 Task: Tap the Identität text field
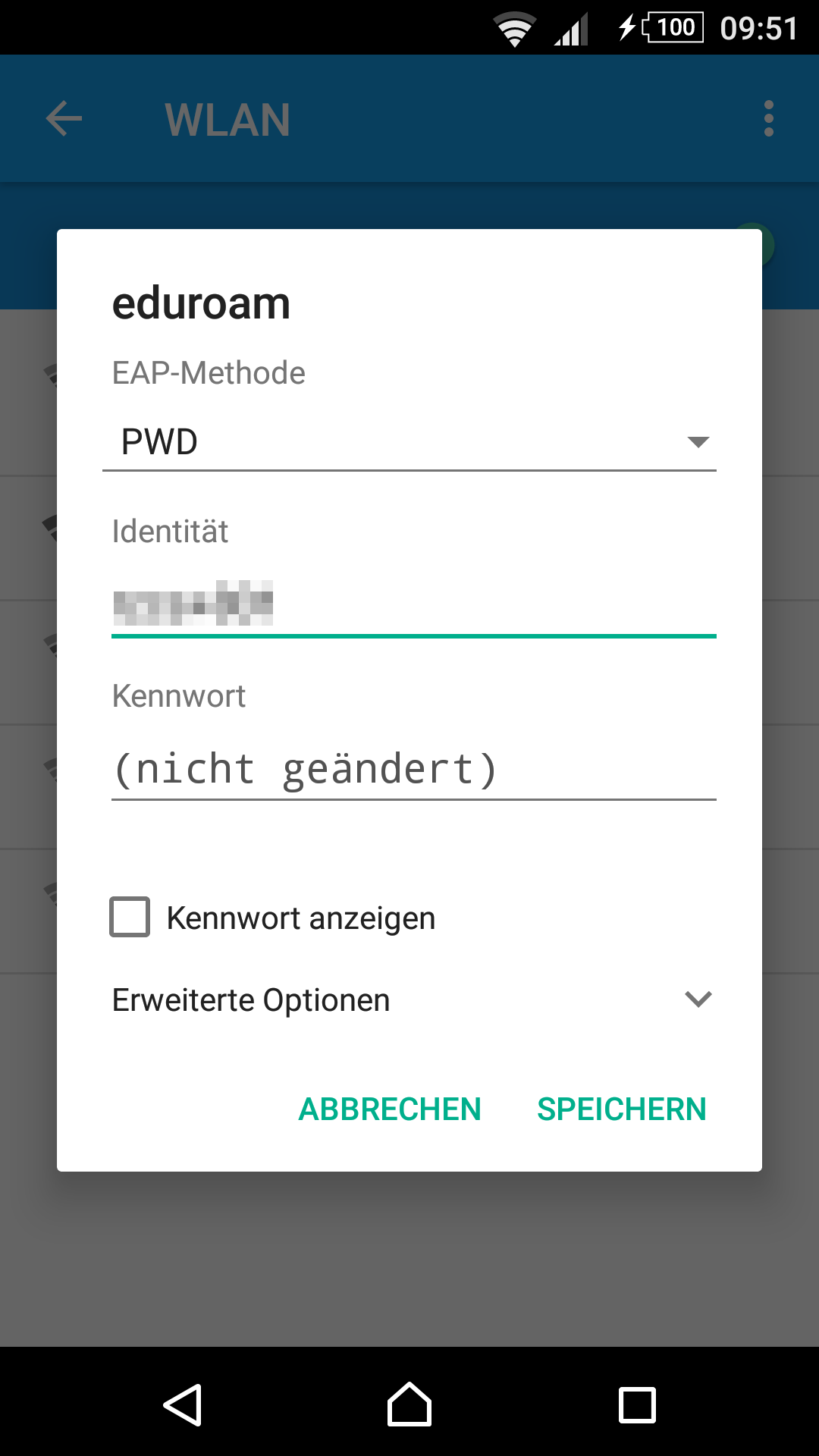point(414,604)
